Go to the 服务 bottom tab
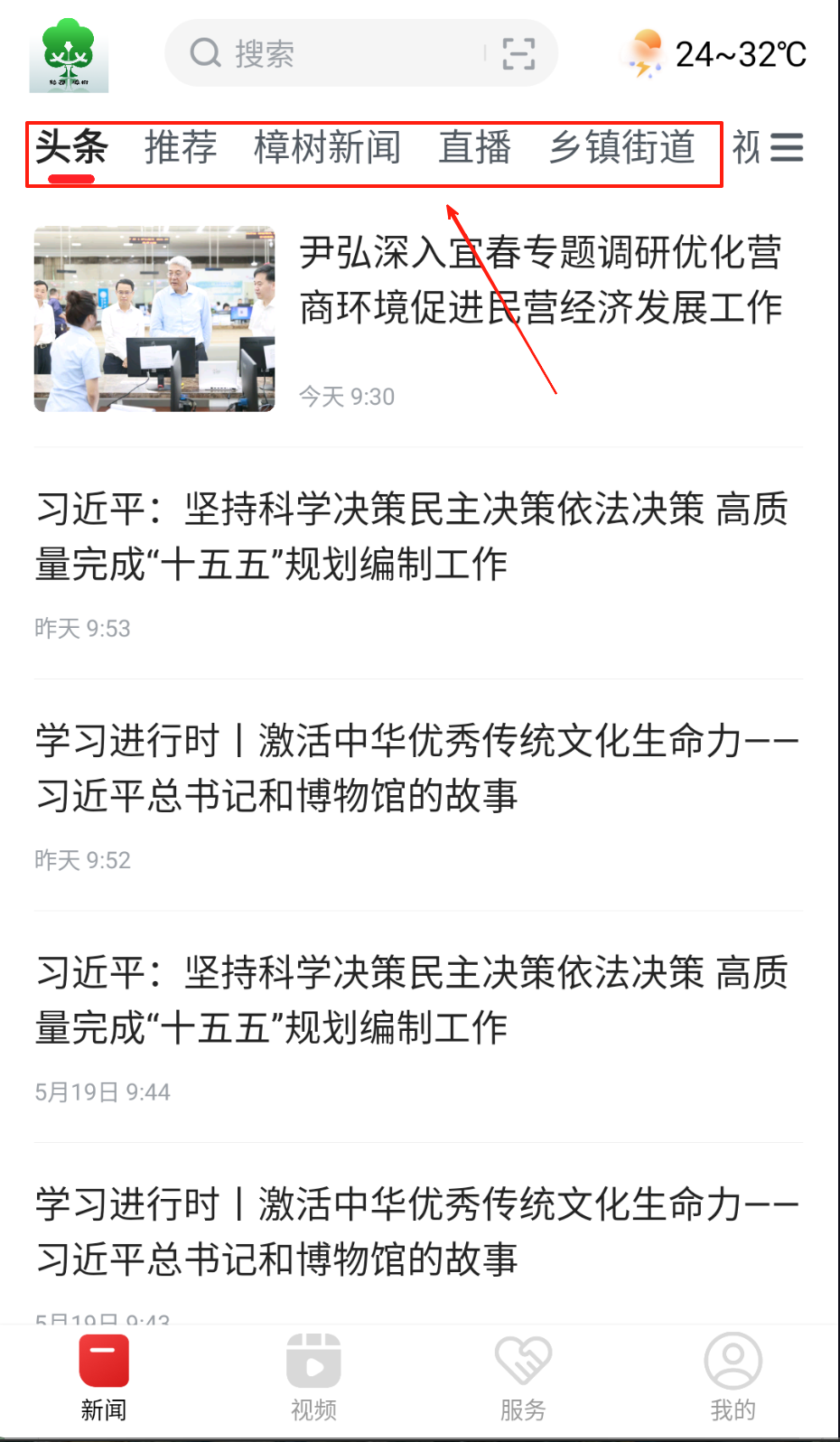The image size is (840, 1442). (x=523, y=1375)
